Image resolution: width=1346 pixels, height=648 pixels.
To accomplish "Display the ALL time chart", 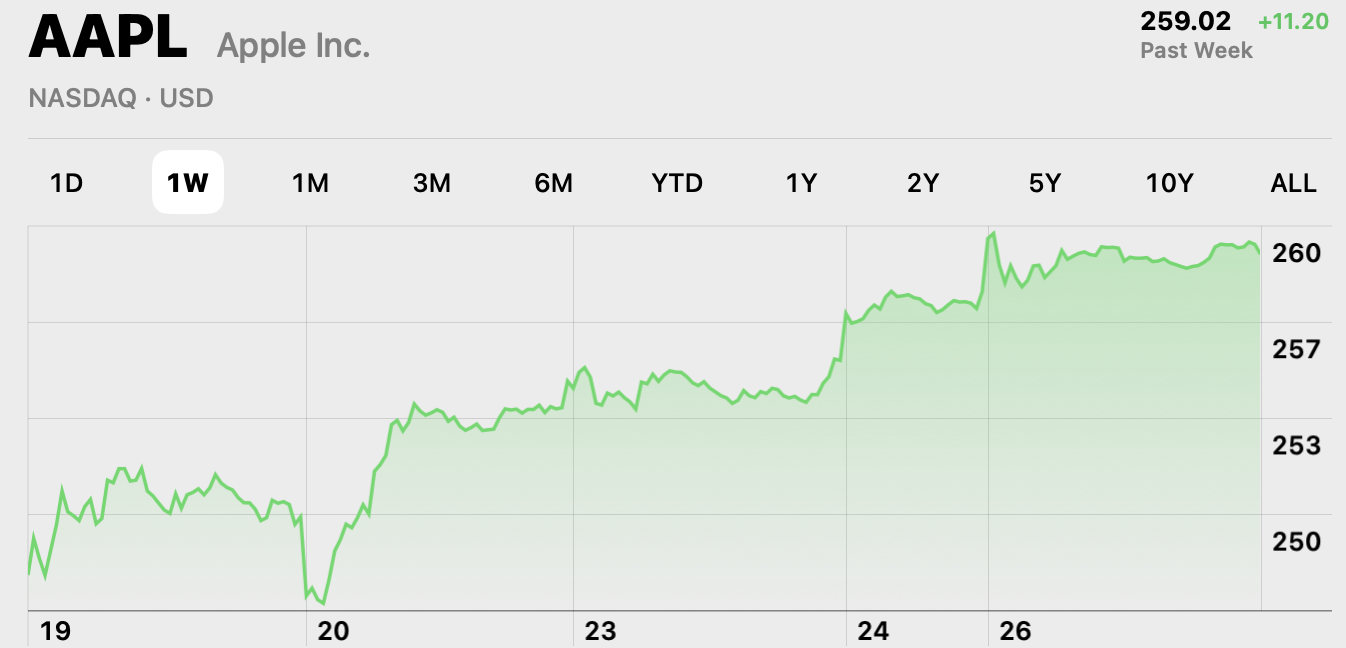I will pos(1293,183).
